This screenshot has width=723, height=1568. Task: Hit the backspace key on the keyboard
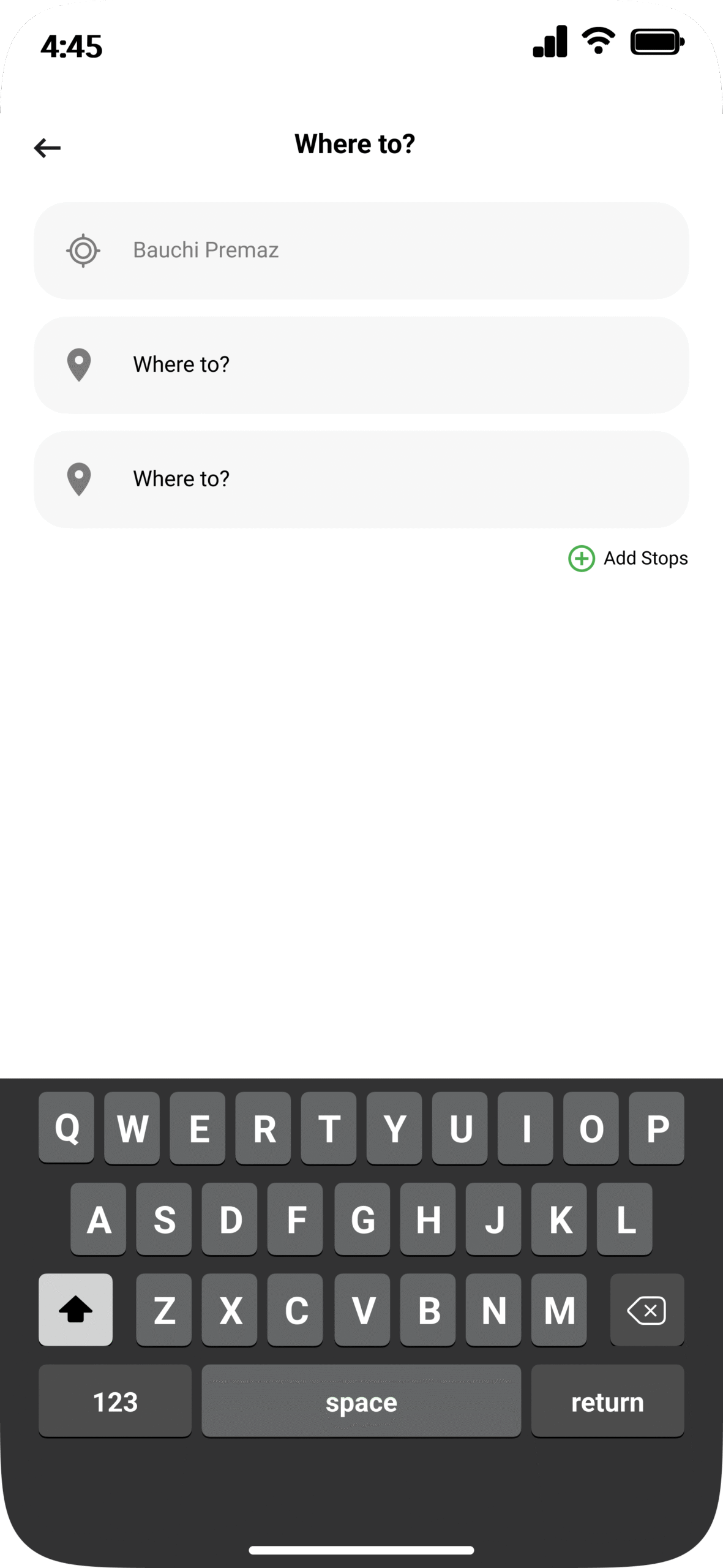tap(647, 1310)
